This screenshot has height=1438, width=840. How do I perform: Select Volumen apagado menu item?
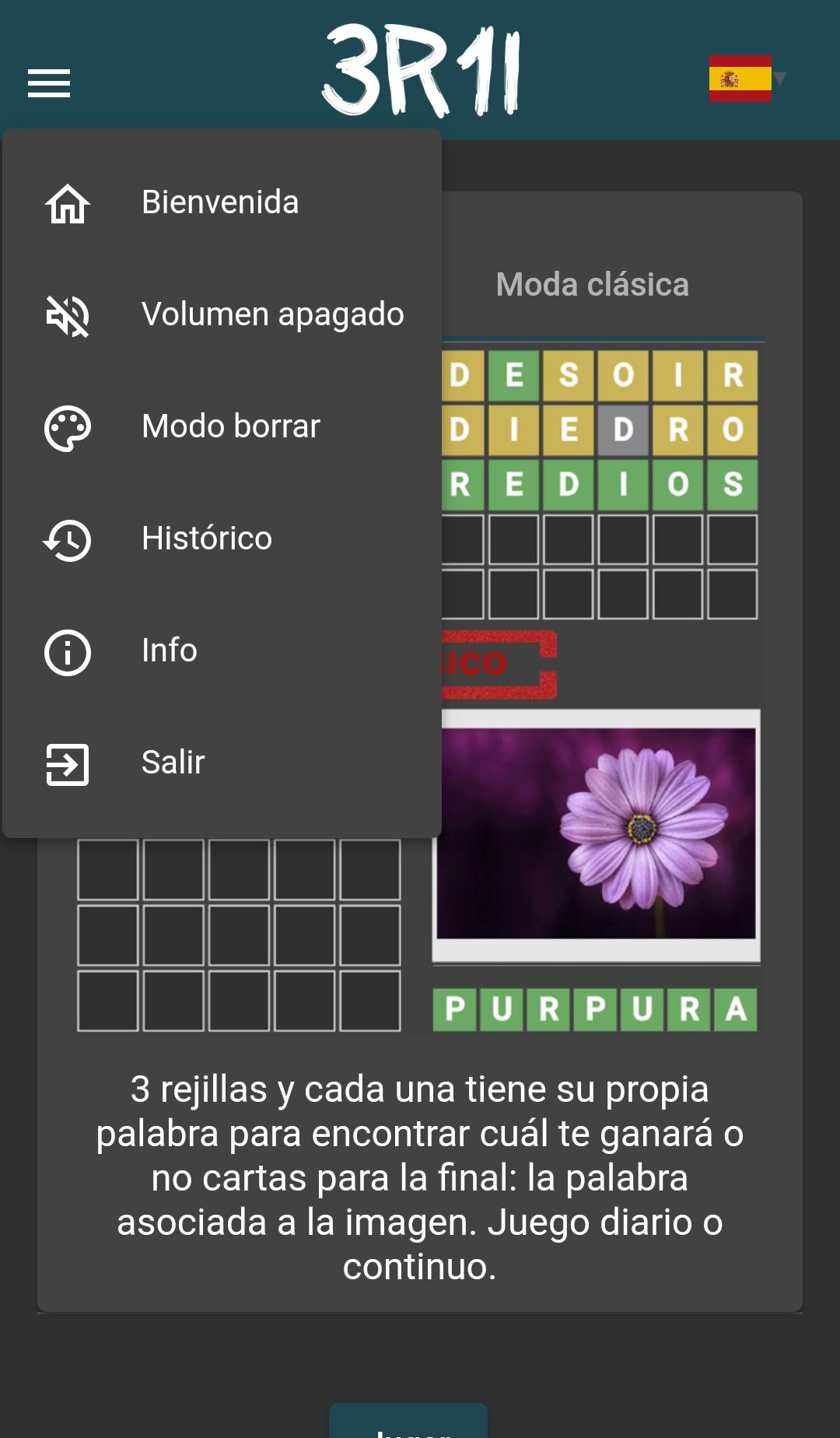(x=222, y=315)
